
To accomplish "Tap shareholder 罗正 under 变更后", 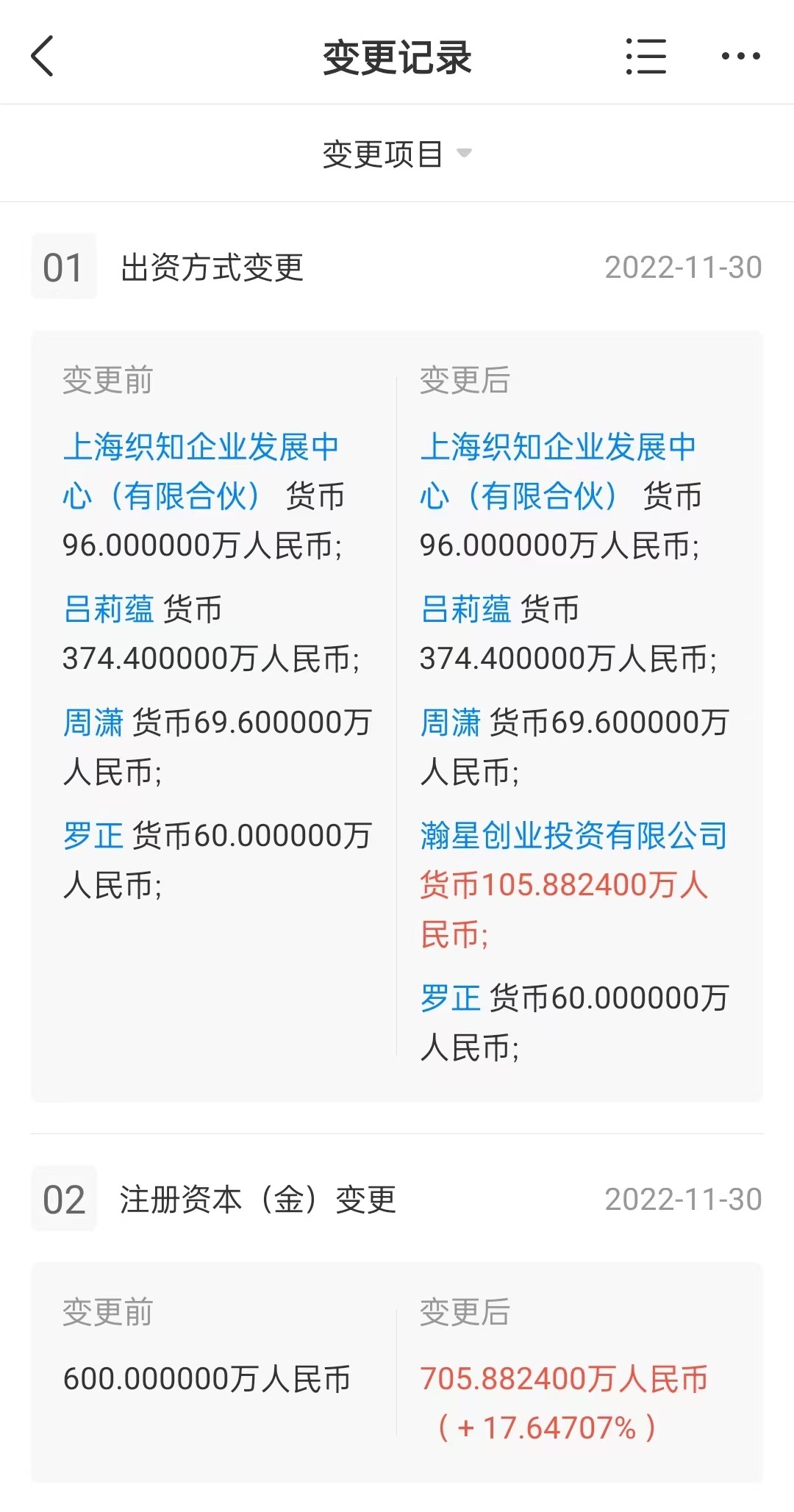I will (450, 999).
